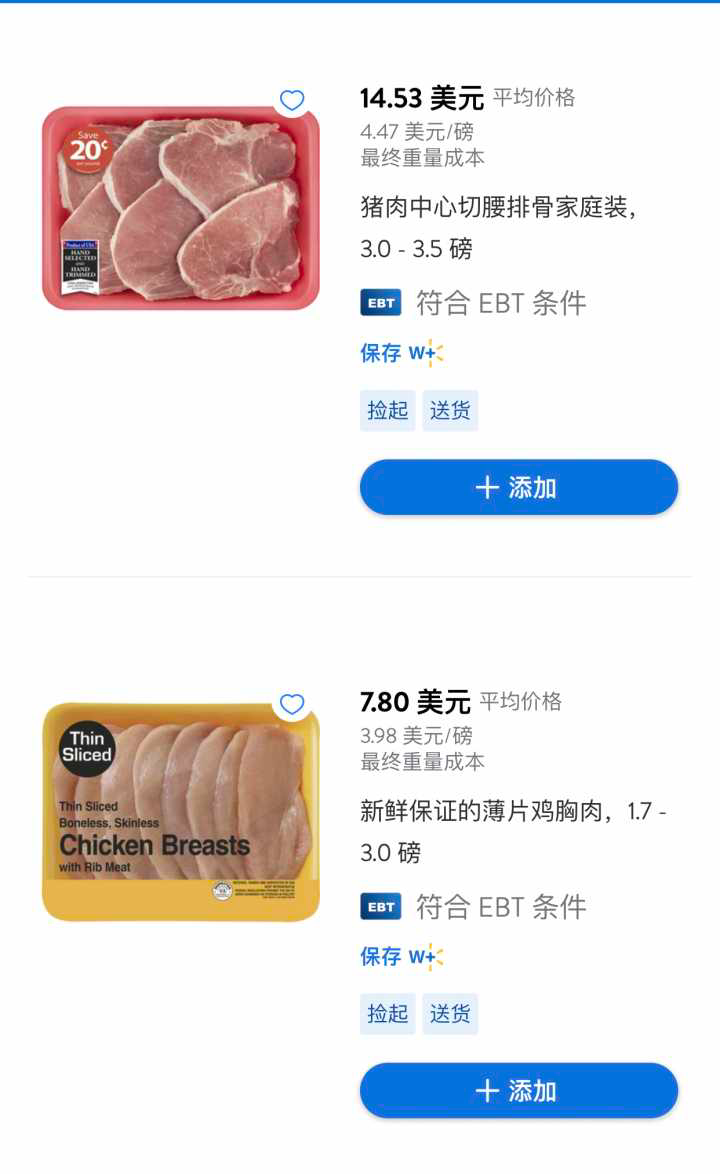
Task: Open the 保存 W+ link under pork chops
Action: click(x=401, y=353)
